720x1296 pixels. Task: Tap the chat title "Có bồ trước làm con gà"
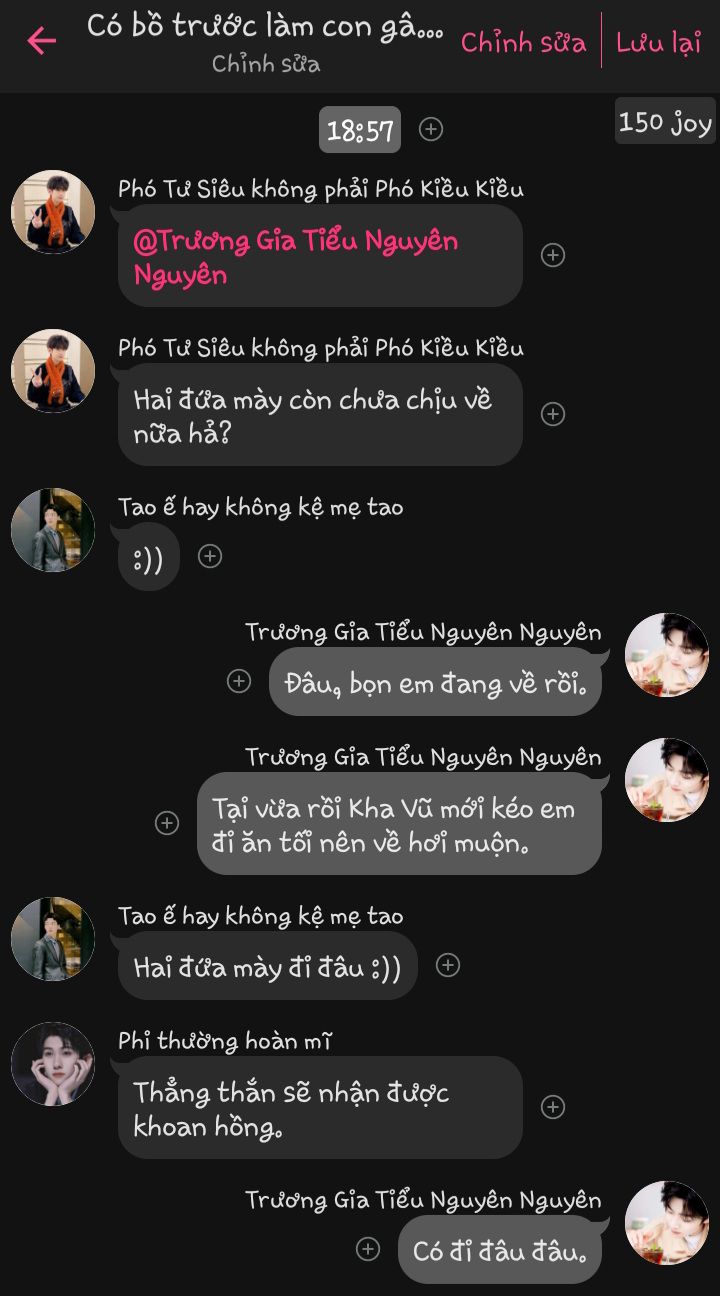click(265, 27)
